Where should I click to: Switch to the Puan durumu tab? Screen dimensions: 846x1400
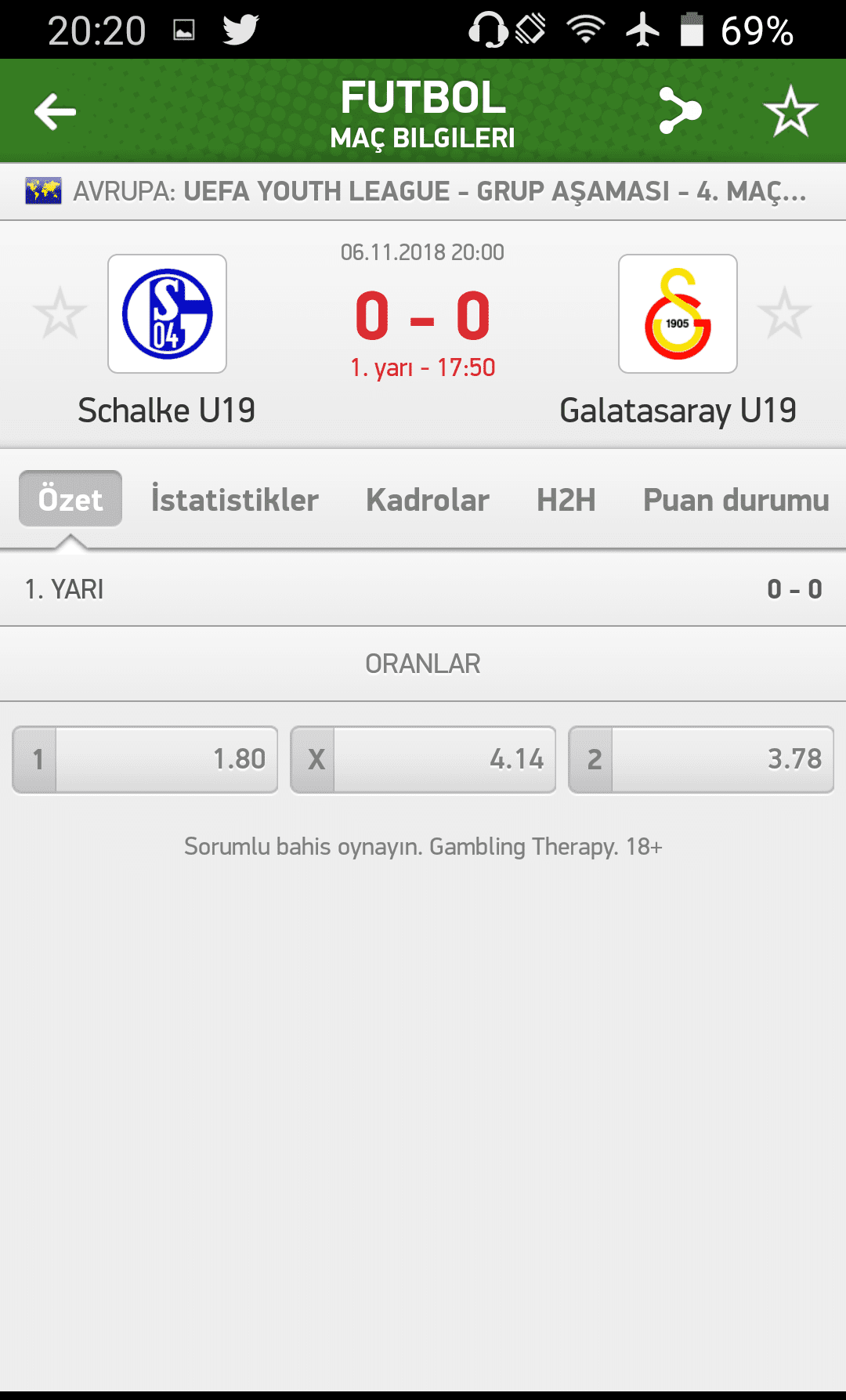coord(736,499)
